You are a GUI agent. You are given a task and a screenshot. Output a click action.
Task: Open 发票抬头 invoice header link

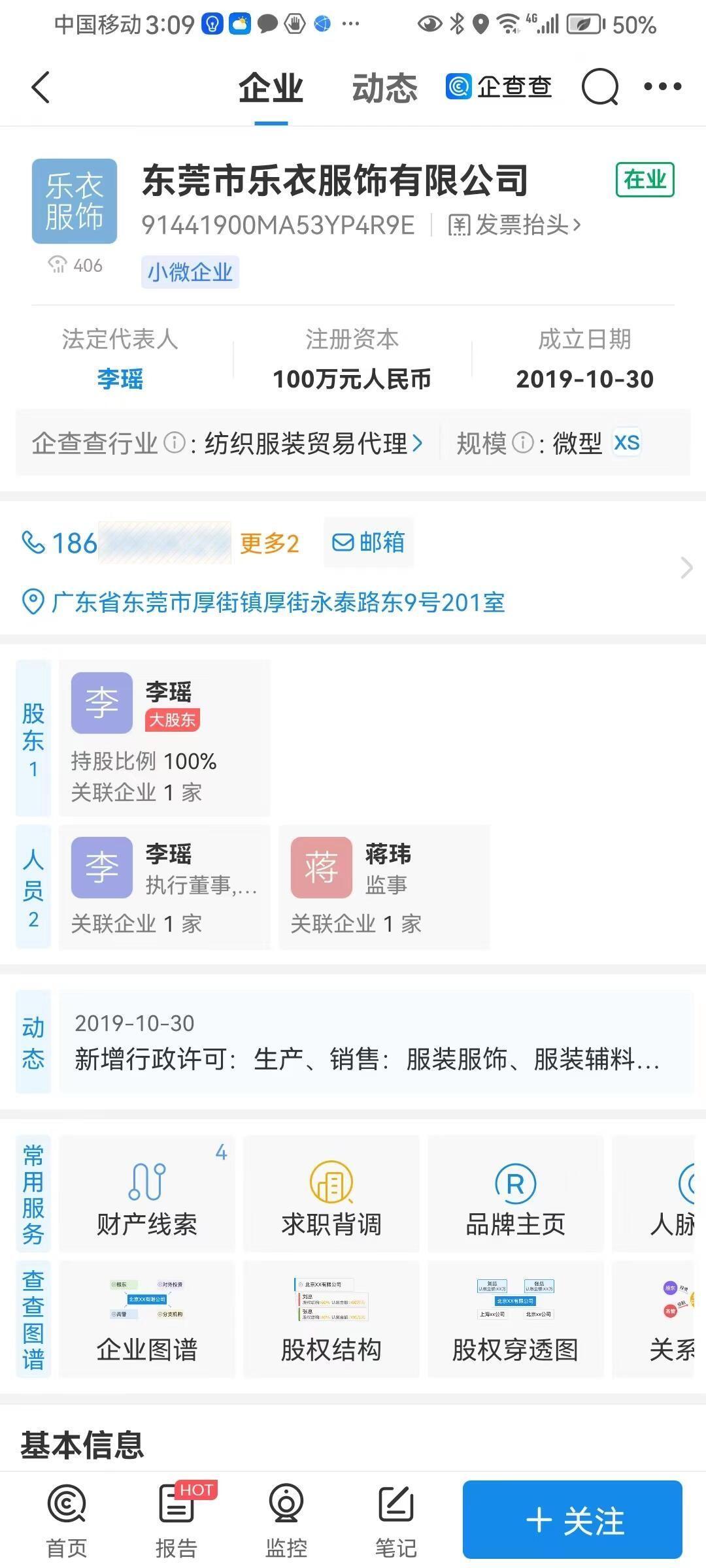coord(514,225)
